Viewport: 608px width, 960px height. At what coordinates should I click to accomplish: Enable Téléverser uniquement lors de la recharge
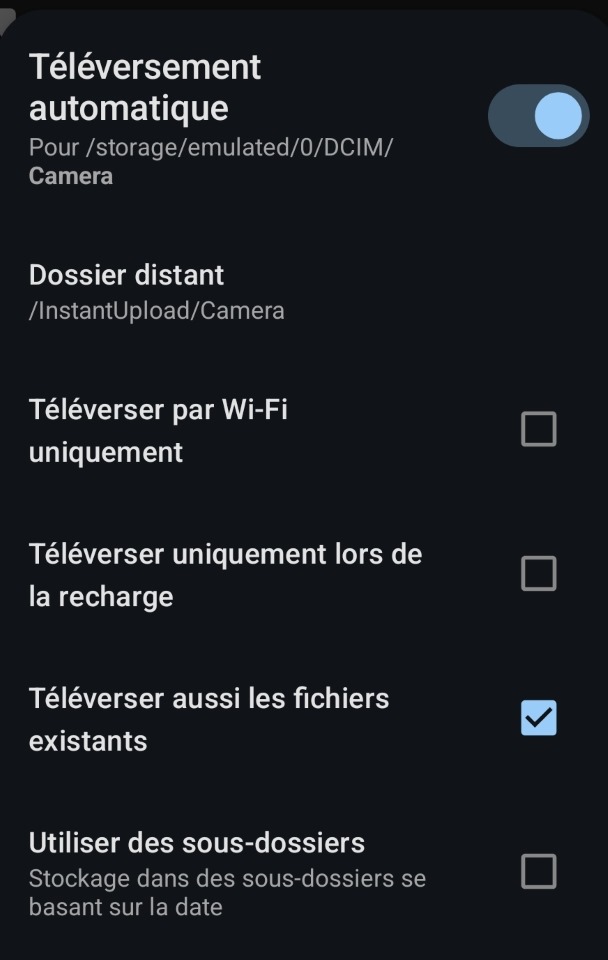(x=538, y=574)
